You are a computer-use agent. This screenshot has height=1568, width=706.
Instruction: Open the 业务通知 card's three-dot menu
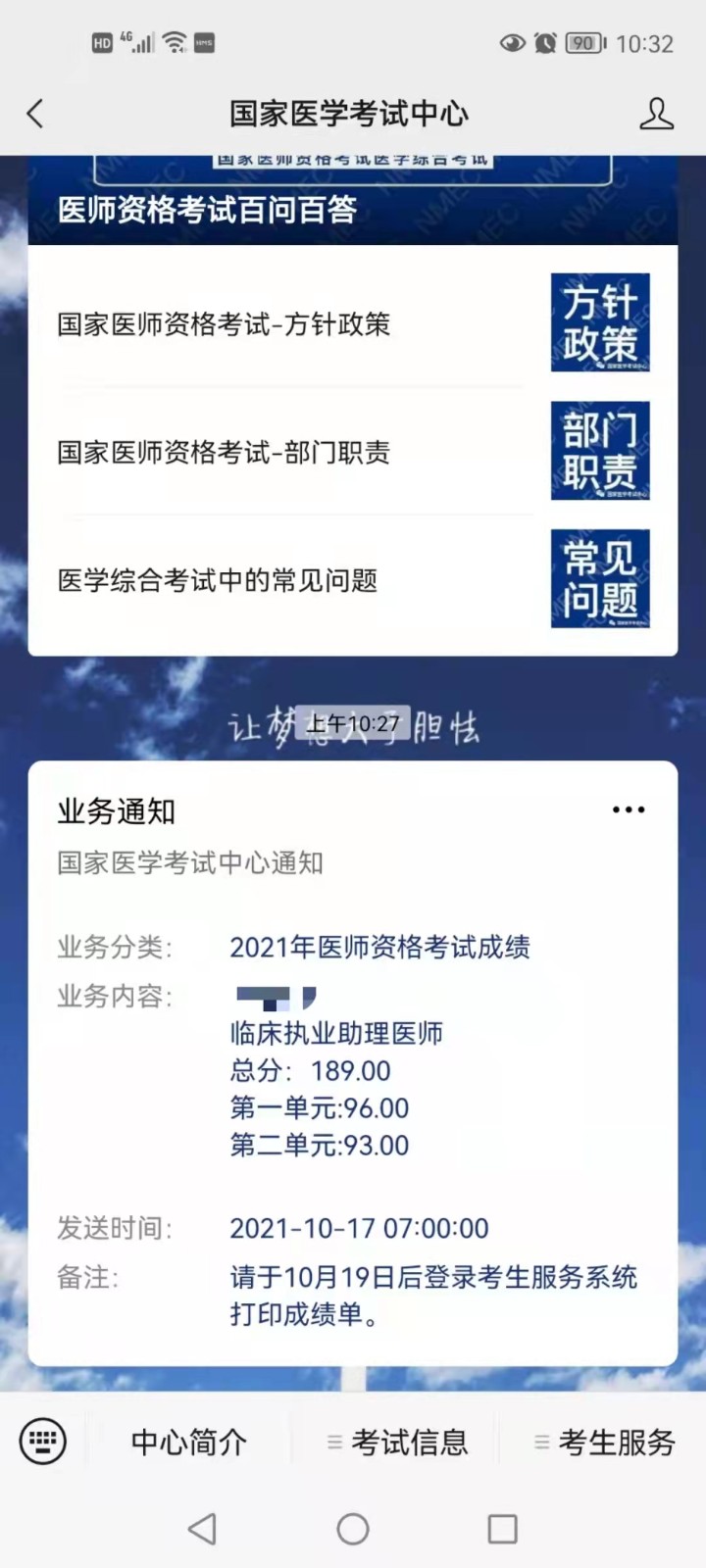pyautogui.click(x=628, y=810)
